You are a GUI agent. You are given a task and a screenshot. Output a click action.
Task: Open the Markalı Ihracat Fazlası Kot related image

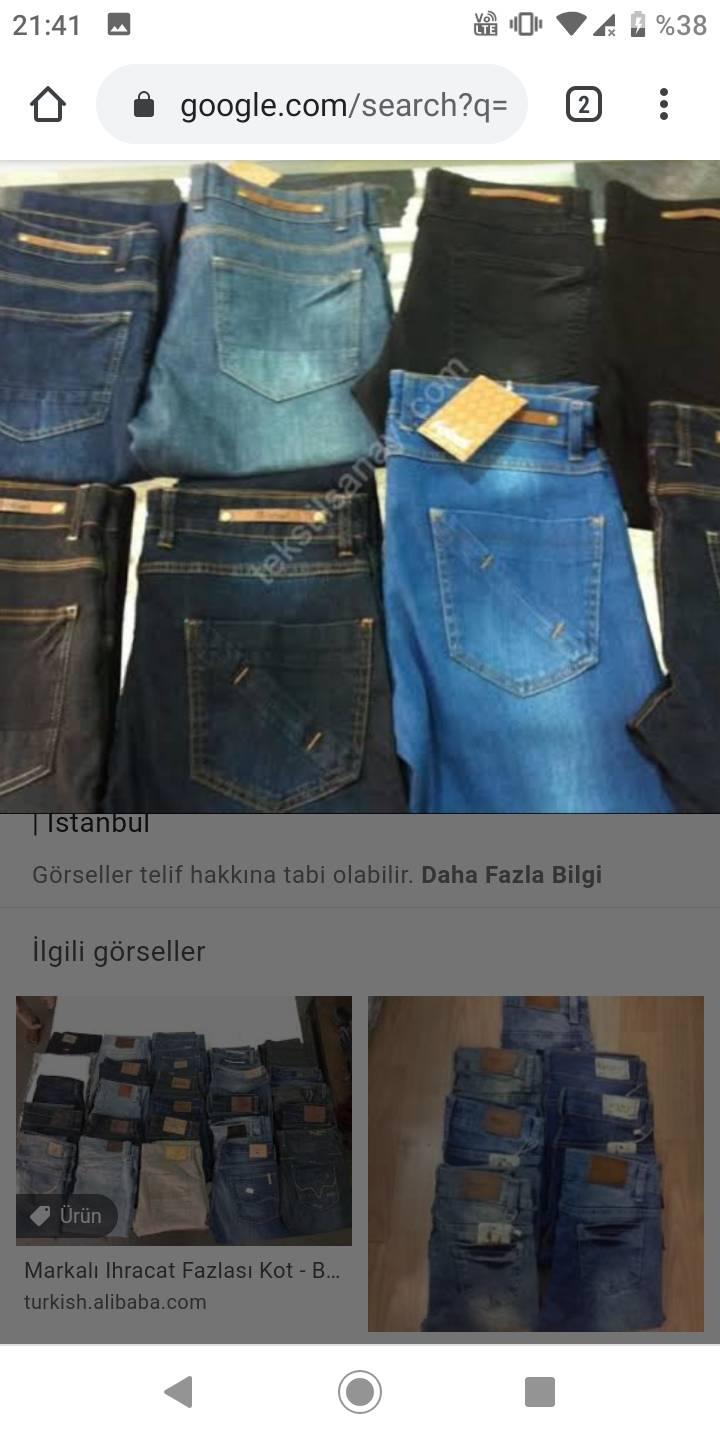[184, 1120]
